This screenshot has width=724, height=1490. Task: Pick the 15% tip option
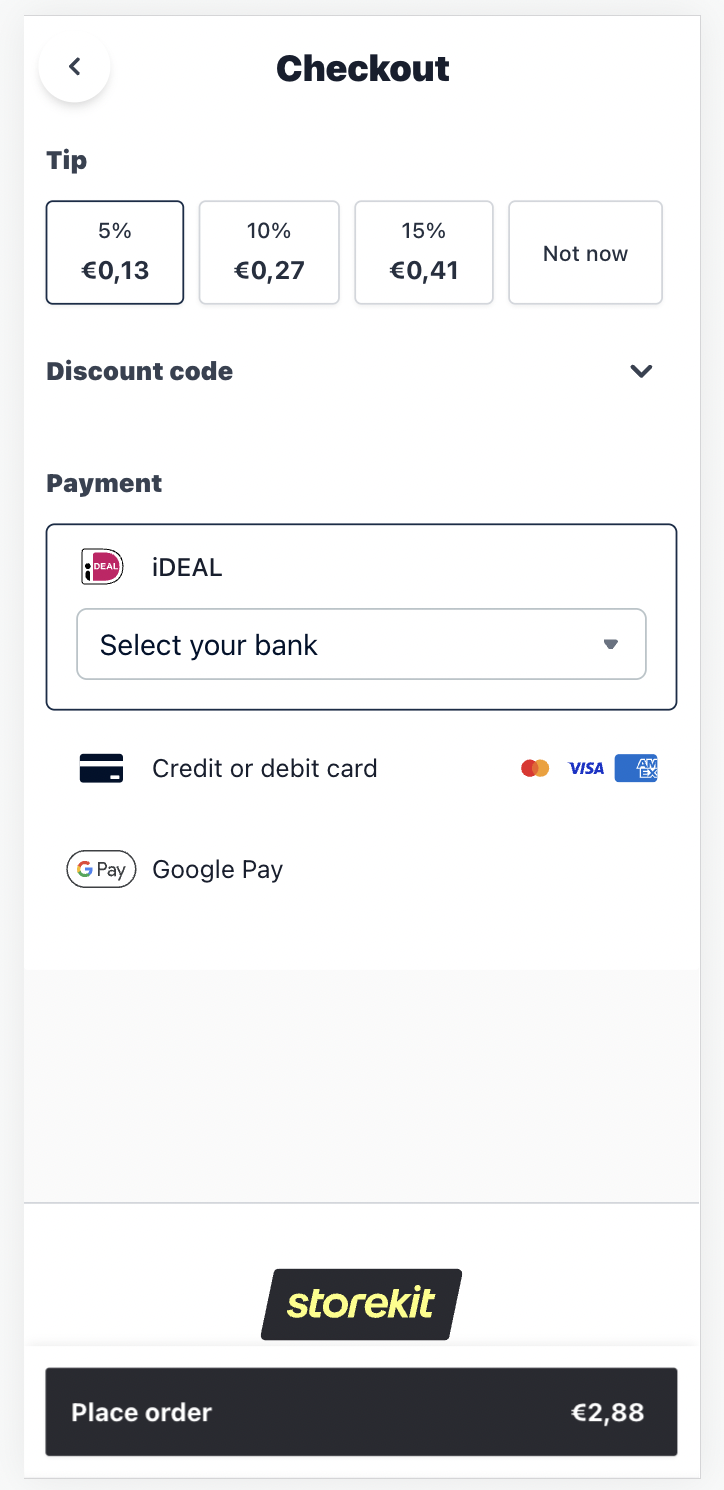424,252
